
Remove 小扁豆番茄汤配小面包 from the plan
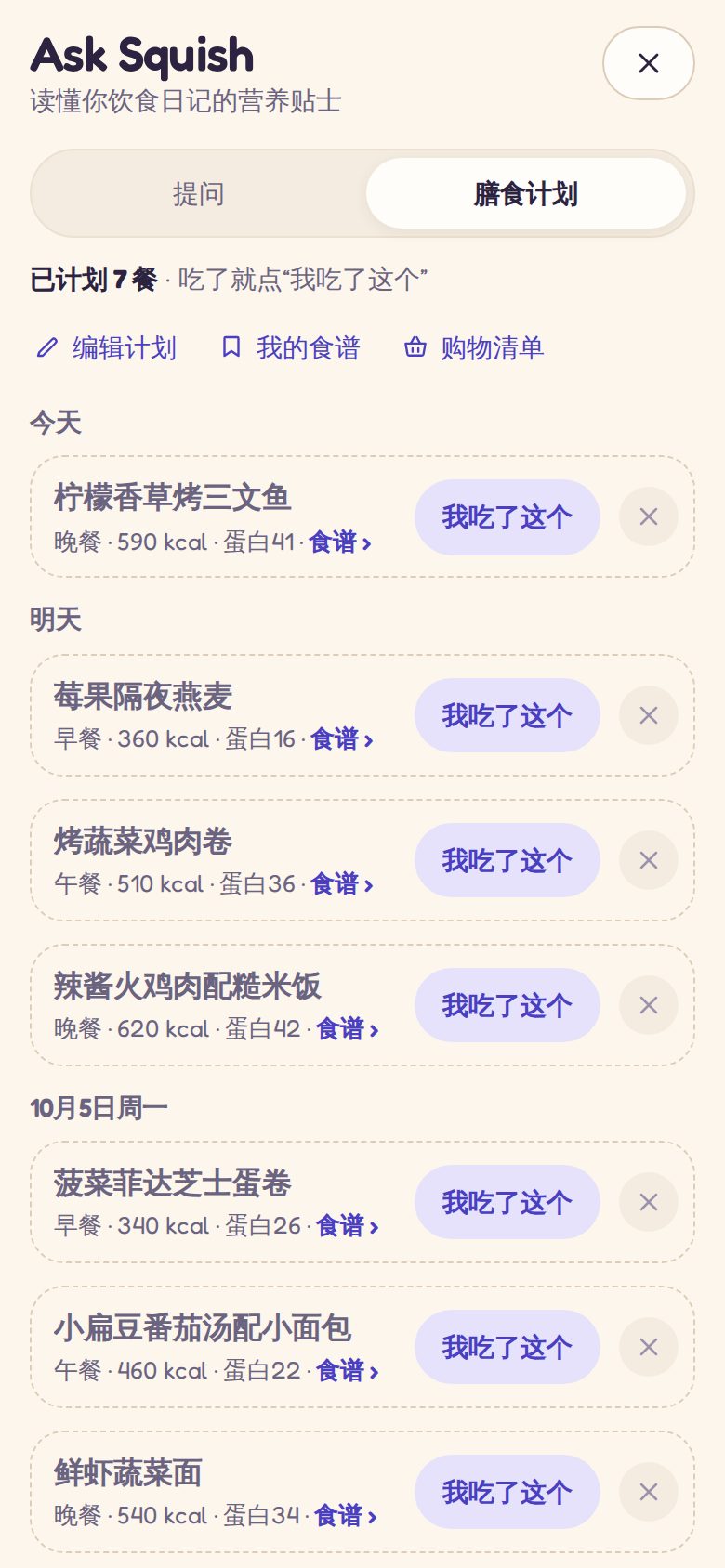tap(649, 1347)
